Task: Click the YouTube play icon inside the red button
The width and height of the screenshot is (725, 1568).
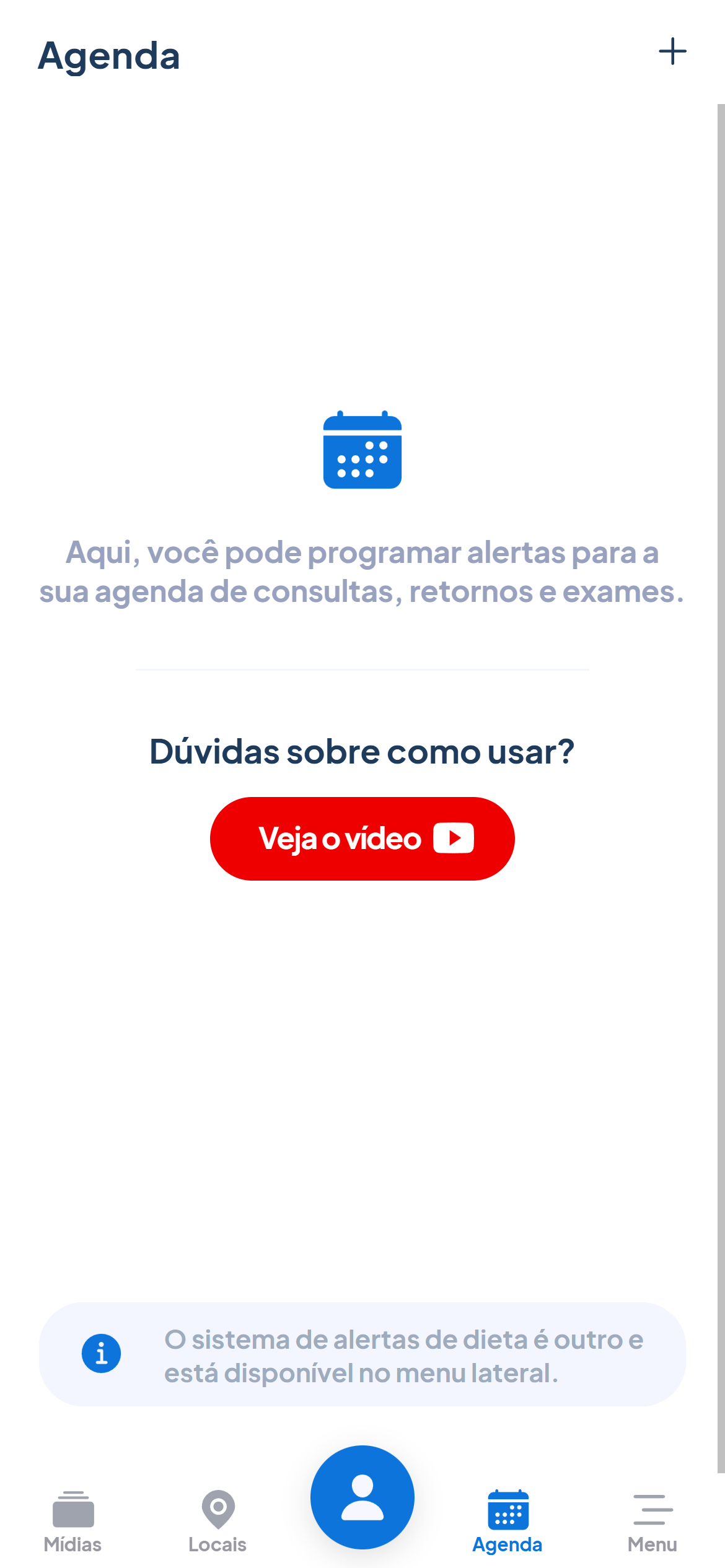Action: point(454,838)
